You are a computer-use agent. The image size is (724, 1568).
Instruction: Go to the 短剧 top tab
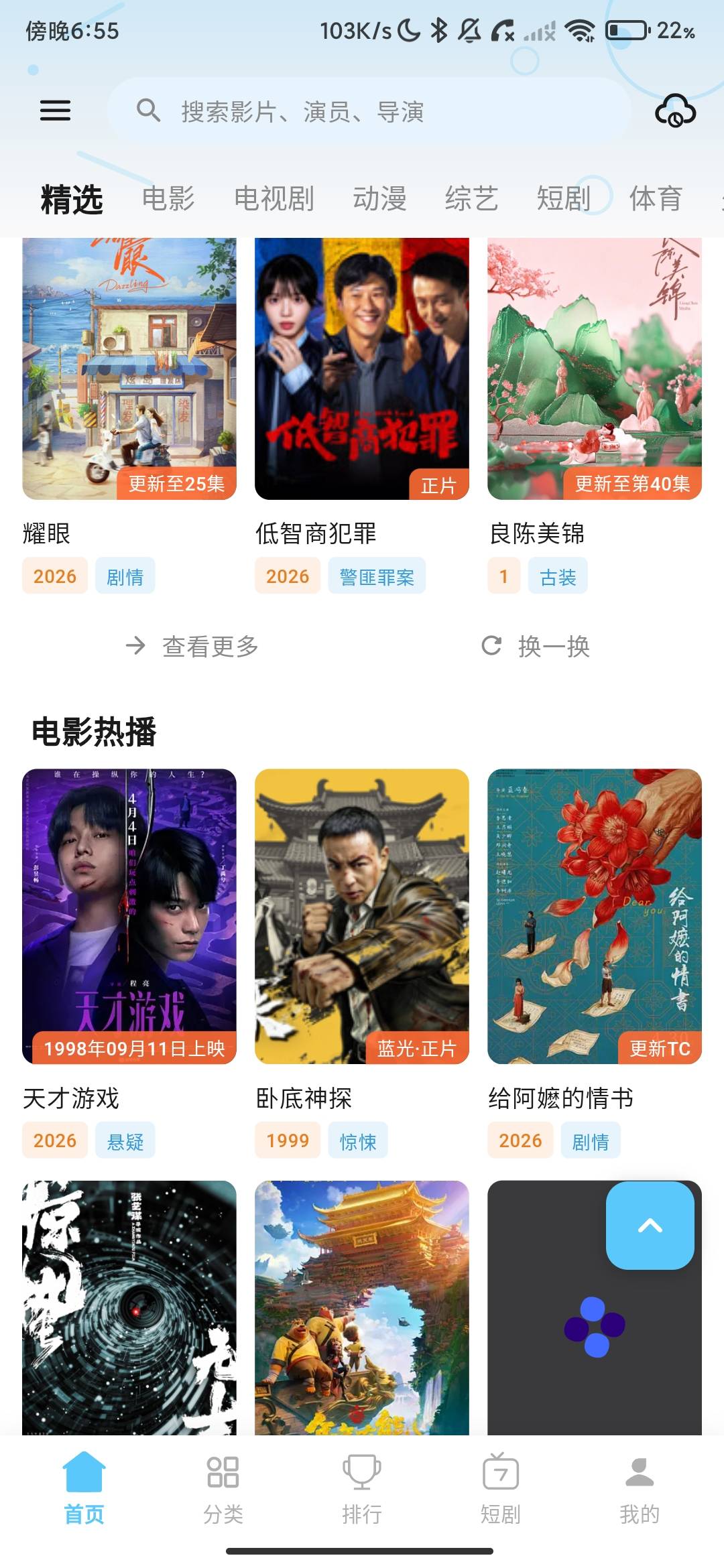[x=564, y=199]
